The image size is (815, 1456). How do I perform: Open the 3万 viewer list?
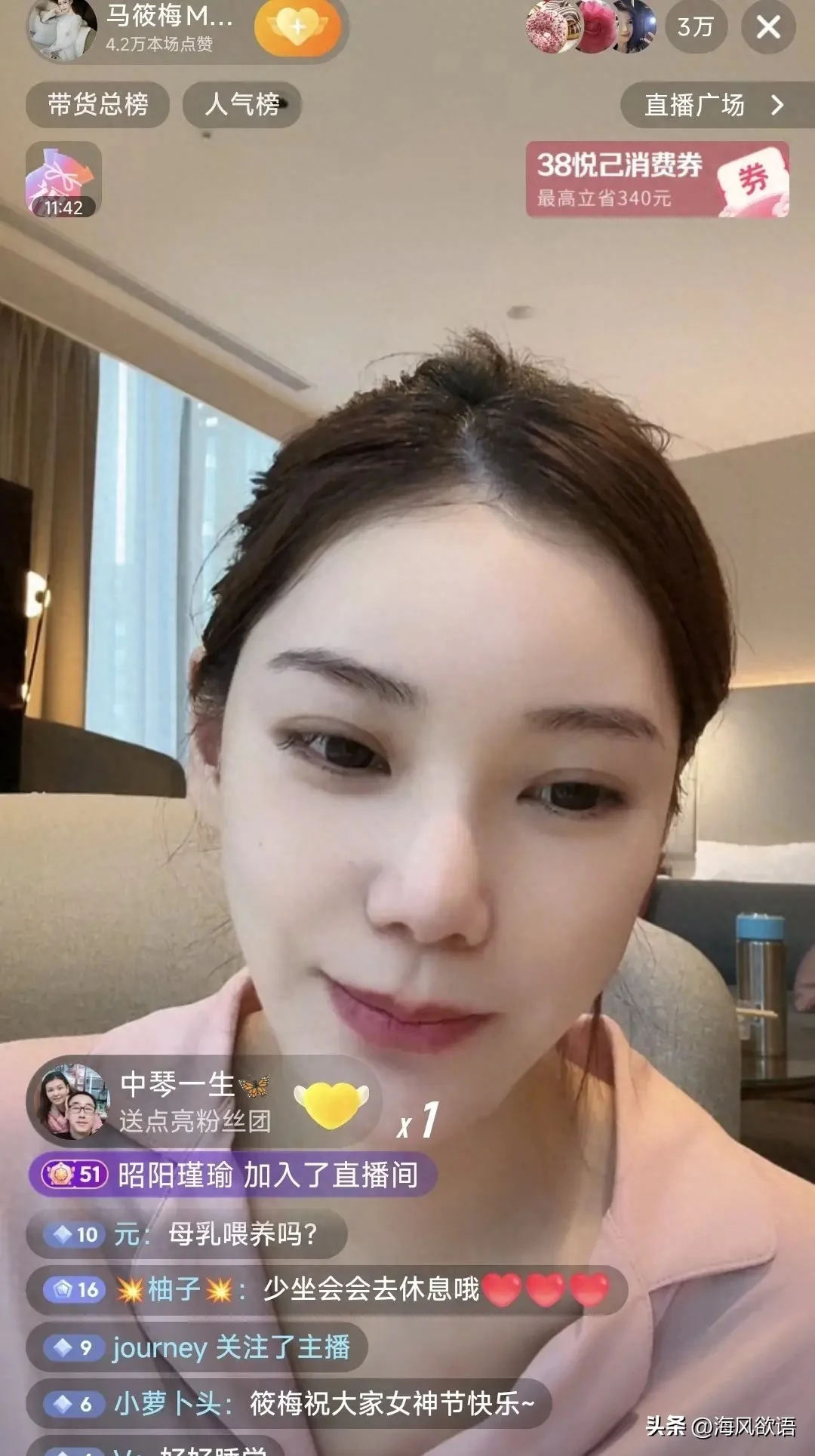pyautogui.click(x=694, y=28)
